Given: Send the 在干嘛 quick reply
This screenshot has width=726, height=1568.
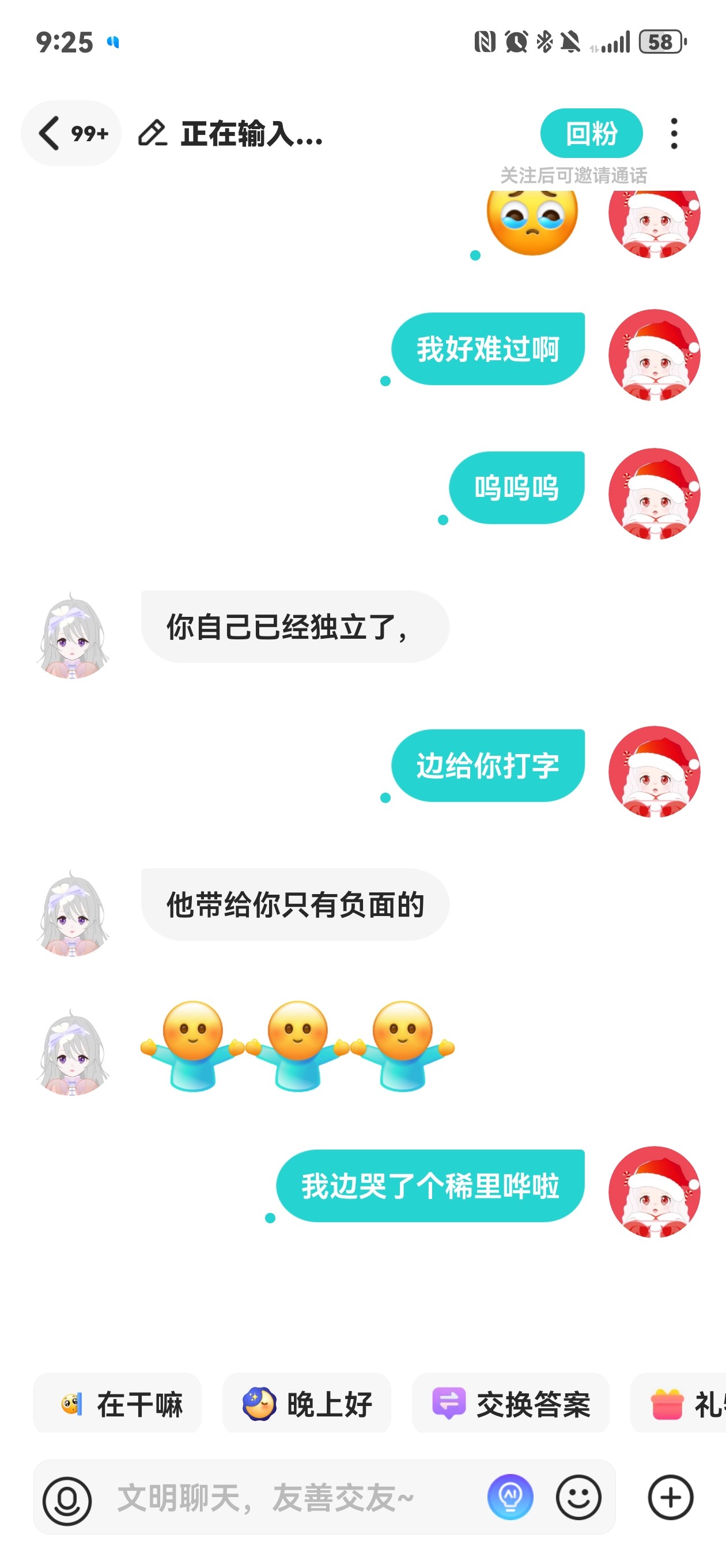Looking at the screenshot, I should coord(118,1405).
